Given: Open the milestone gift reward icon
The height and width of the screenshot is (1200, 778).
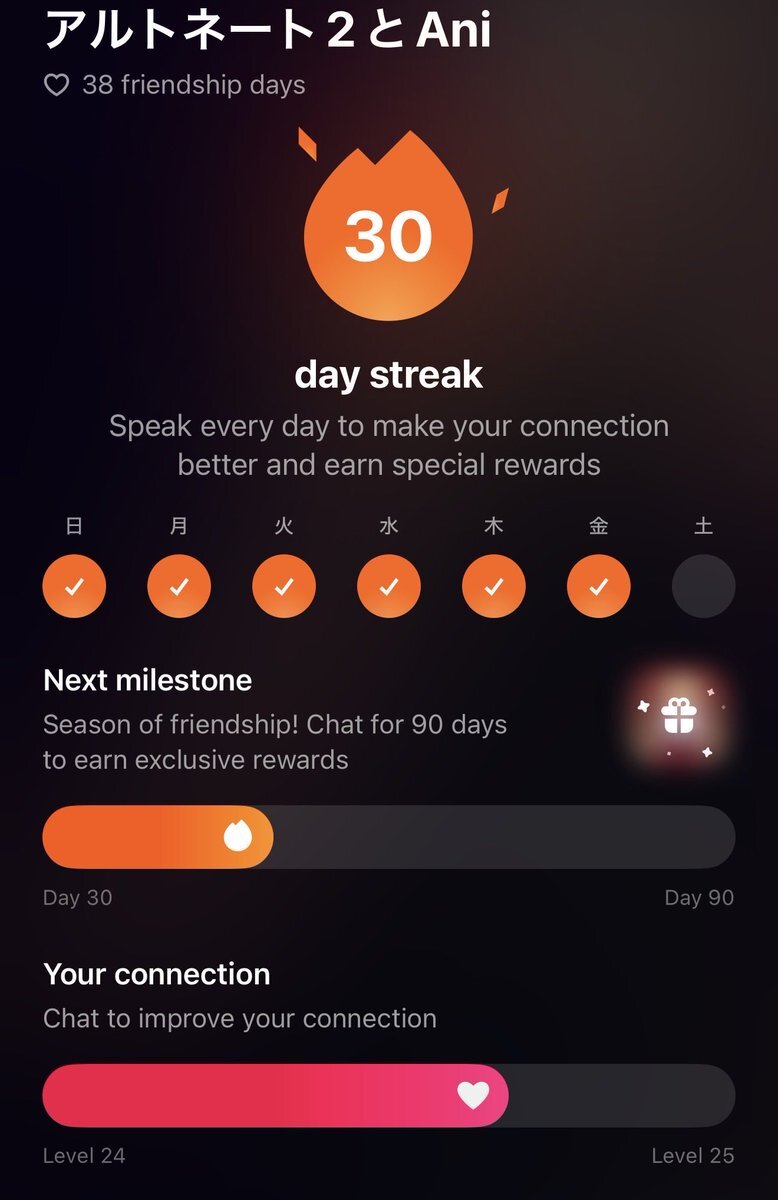Looking at the screenshot, I should click(x=678, y=716).
